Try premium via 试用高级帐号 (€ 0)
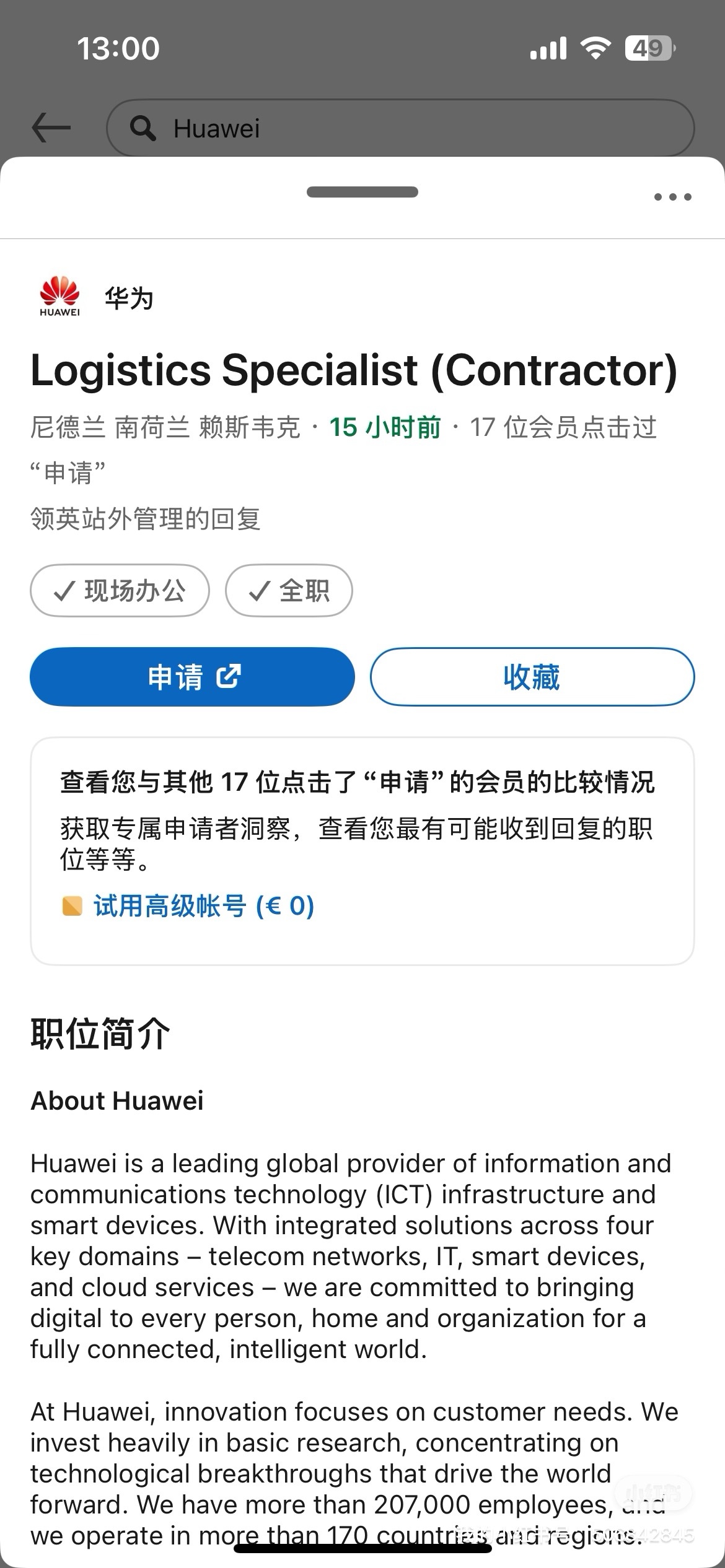 (203, 906)
